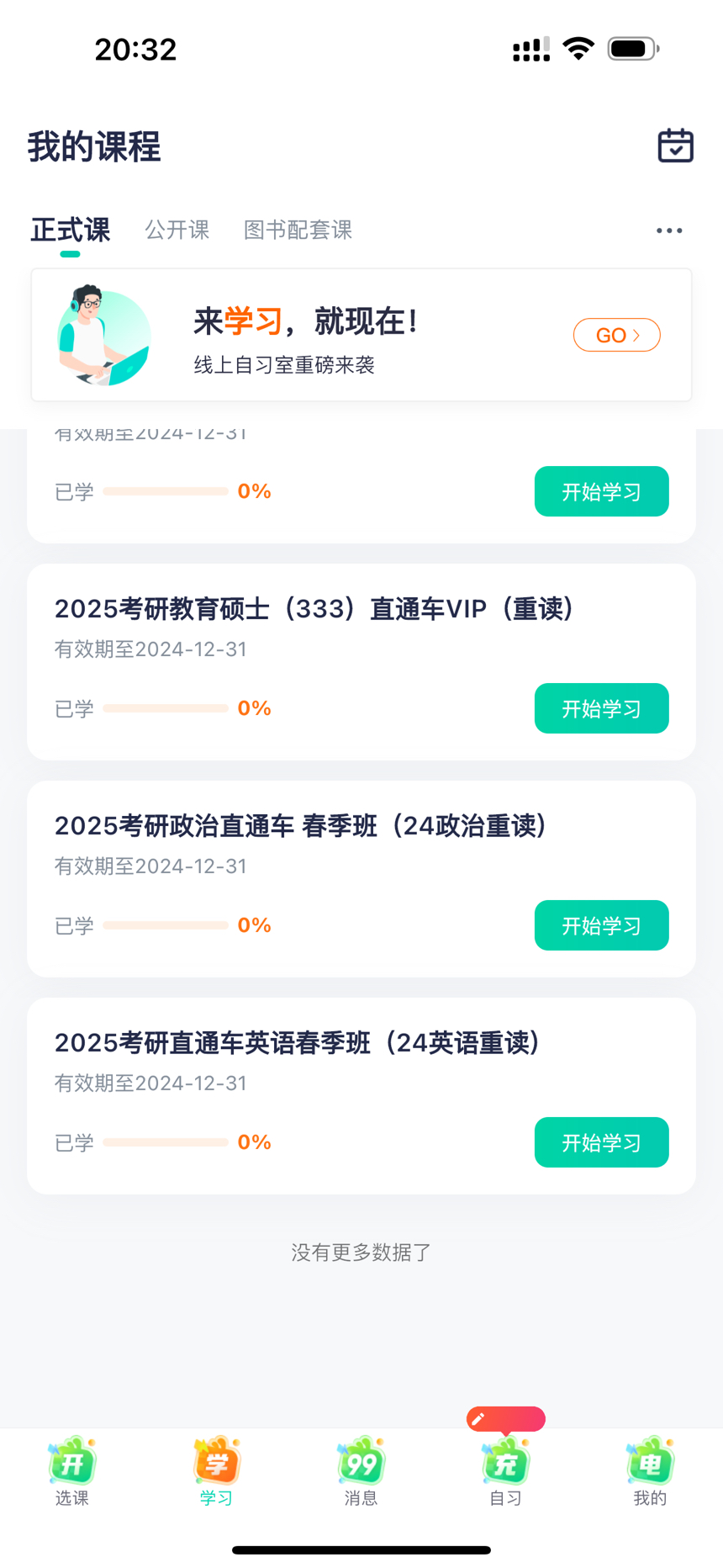Select the 正式课 tab
This screenshot has height=1568, width=723.
[71, 230]
